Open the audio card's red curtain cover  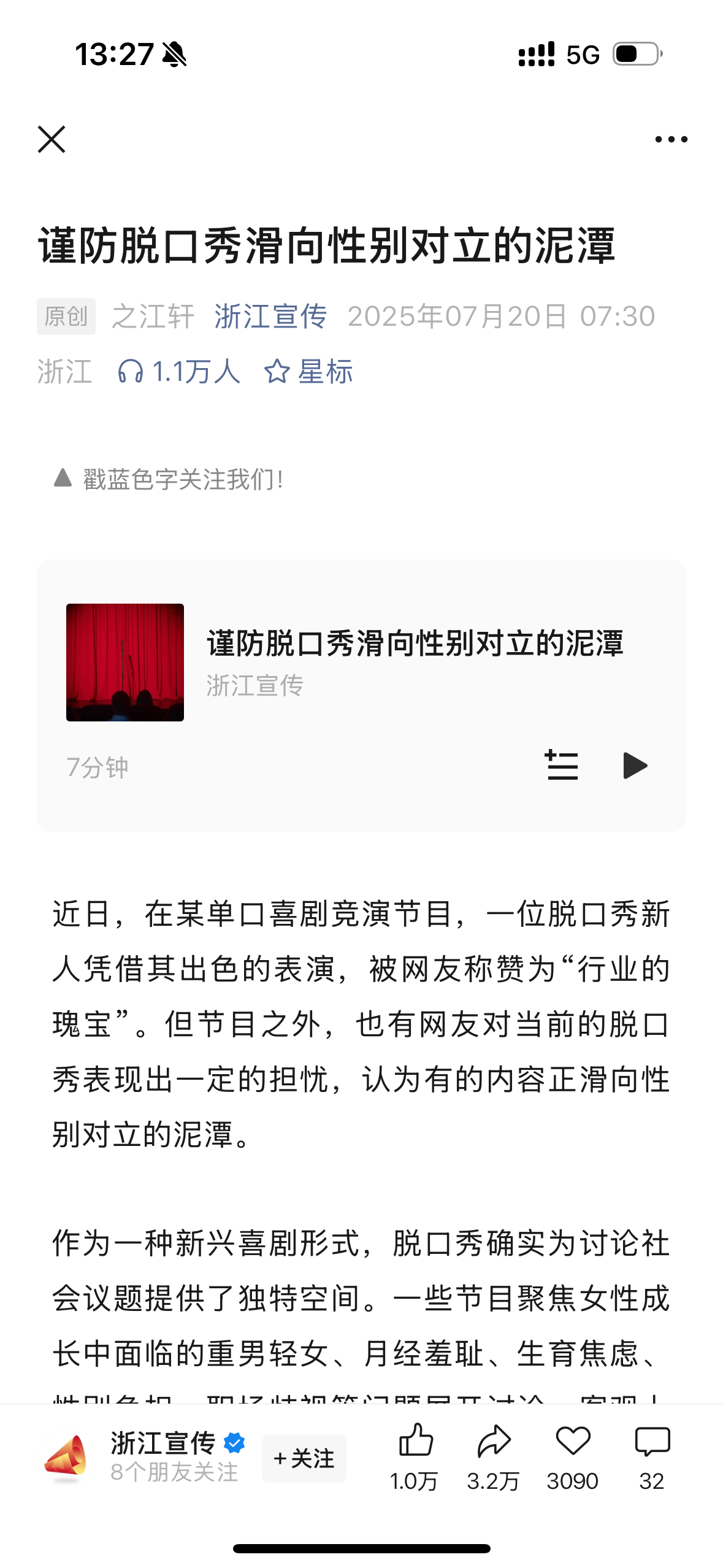click(125, 662)
